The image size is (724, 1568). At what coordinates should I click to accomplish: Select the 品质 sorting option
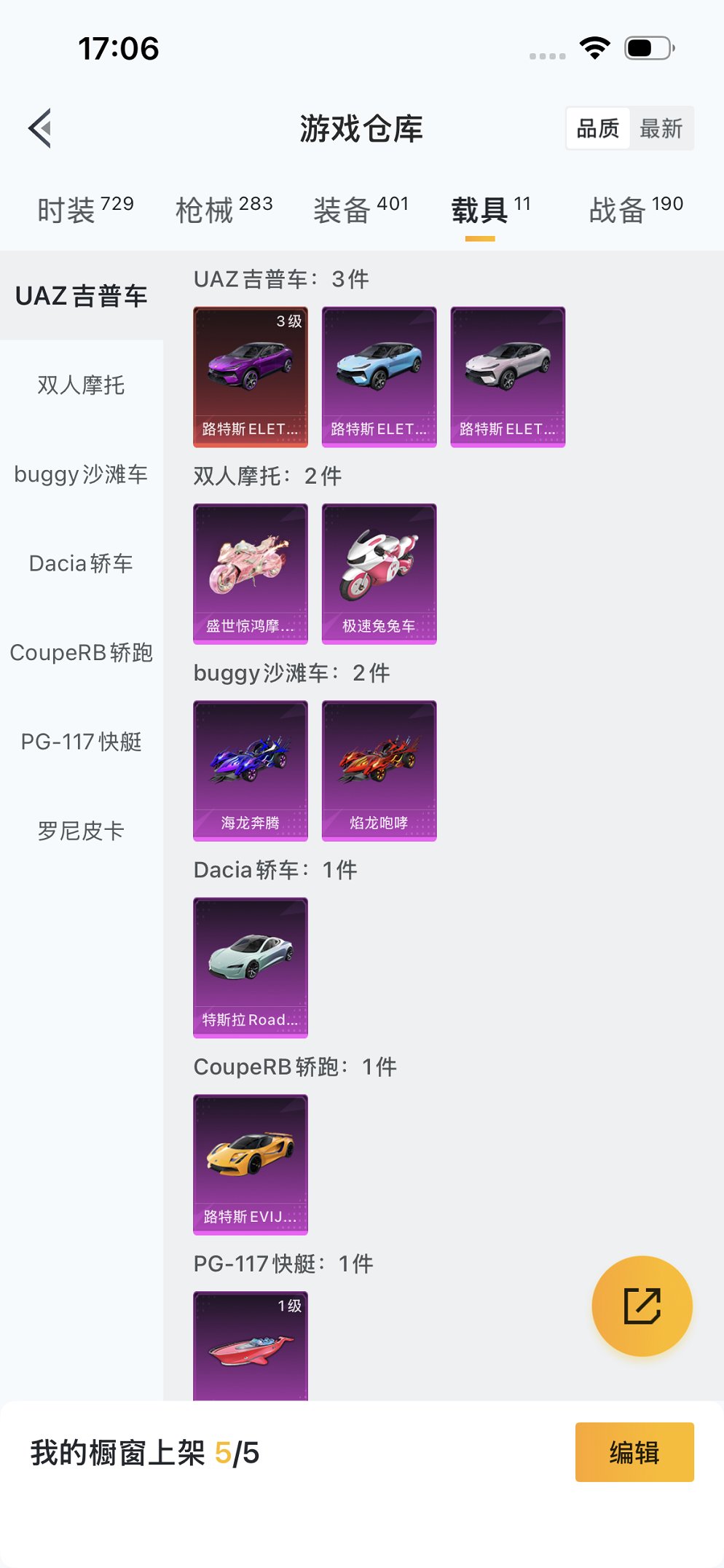597,128
